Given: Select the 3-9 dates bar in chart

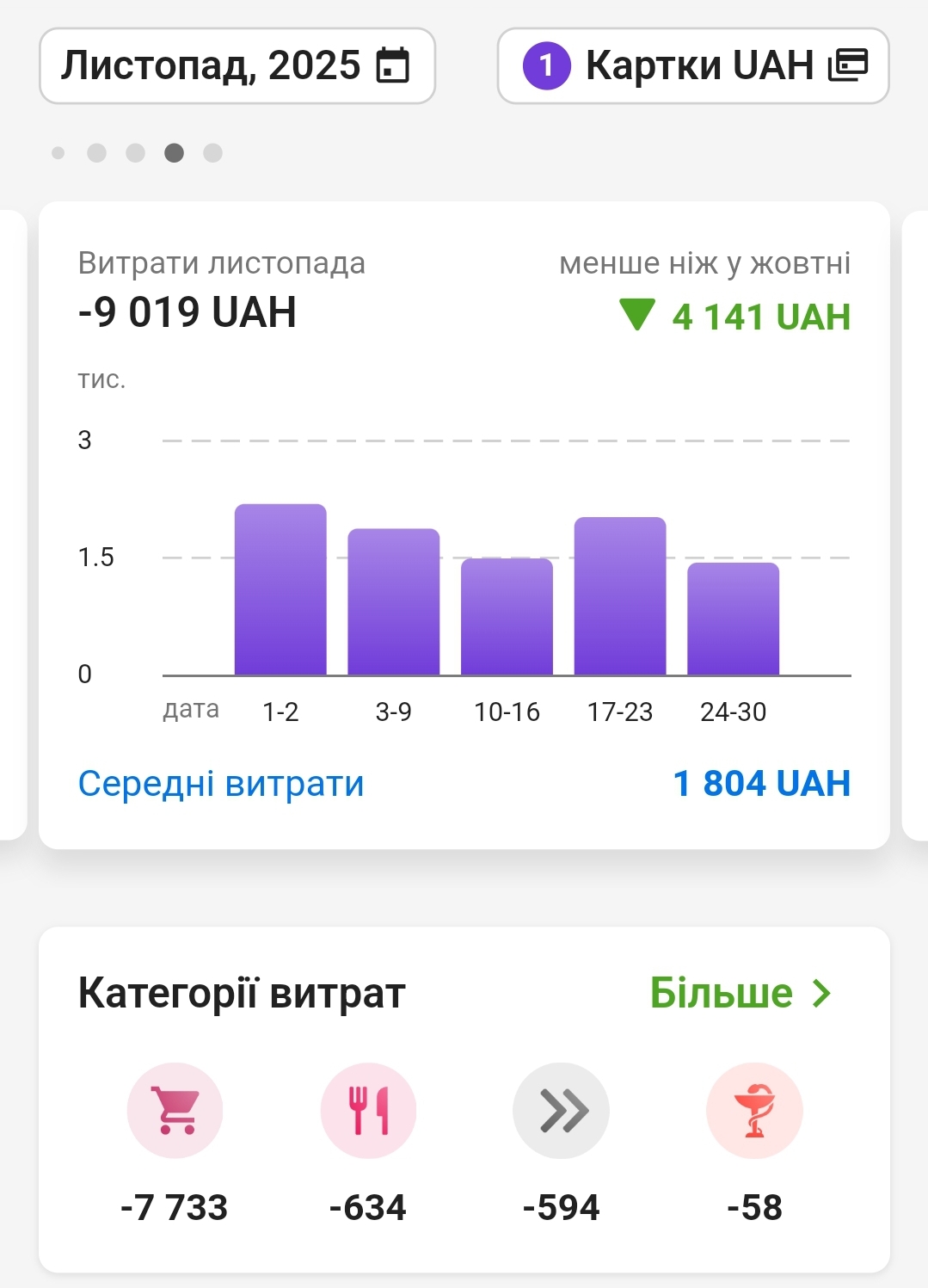Looking at the screenshot, I should (393, 602).
